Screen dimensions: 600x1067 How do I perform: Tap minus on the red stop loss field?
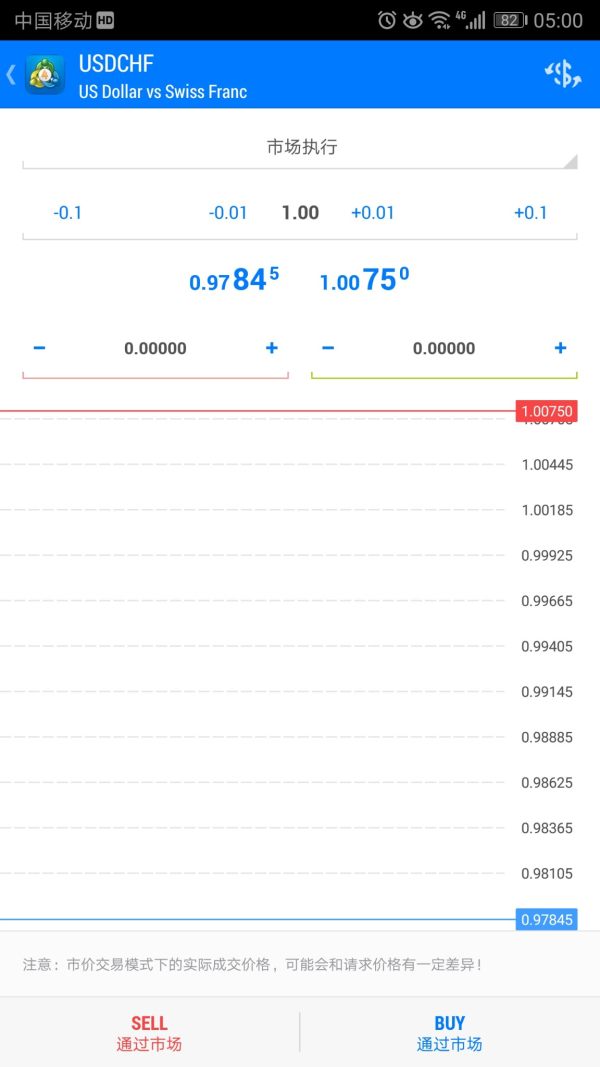click(x=39, y=348)
